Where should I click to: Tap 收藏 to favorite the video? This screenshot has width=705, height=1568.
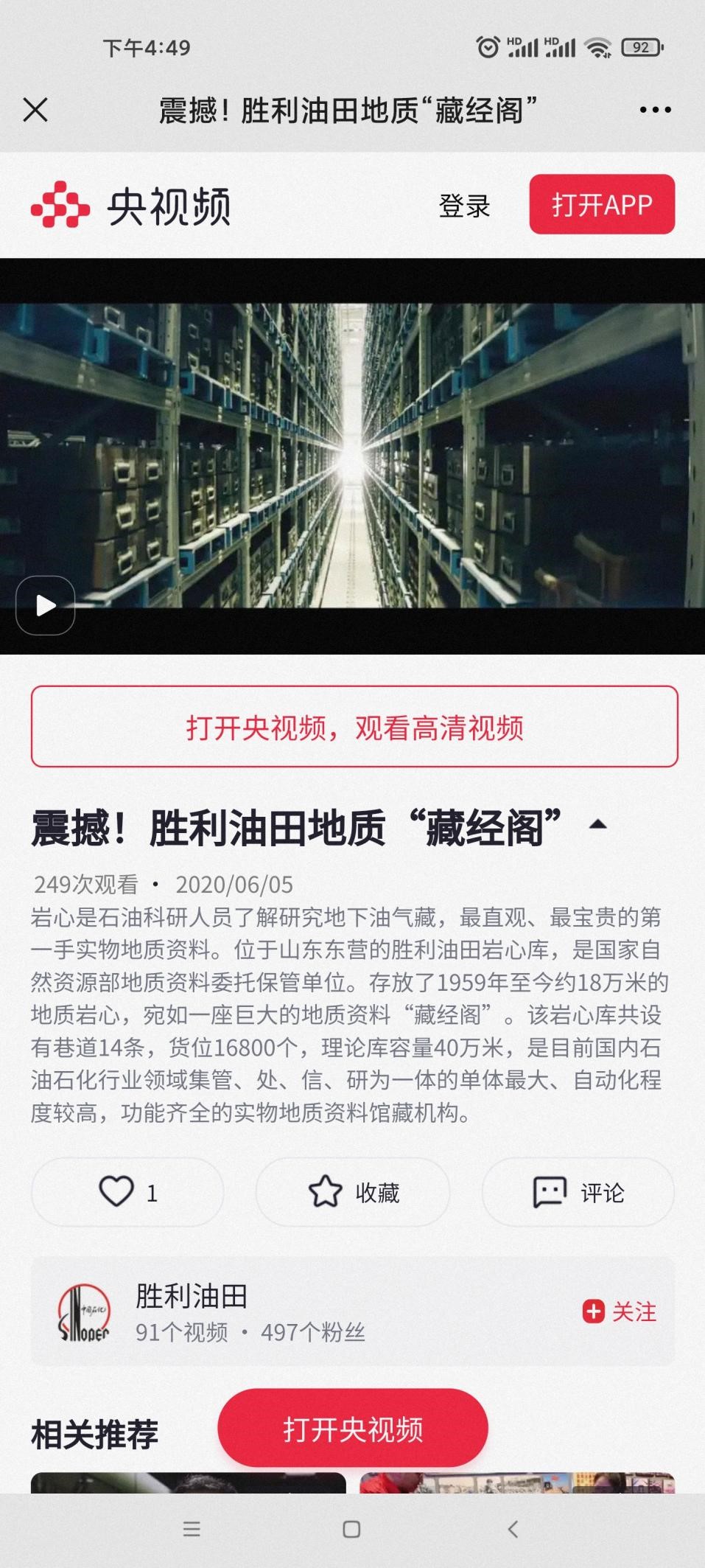353,1192
